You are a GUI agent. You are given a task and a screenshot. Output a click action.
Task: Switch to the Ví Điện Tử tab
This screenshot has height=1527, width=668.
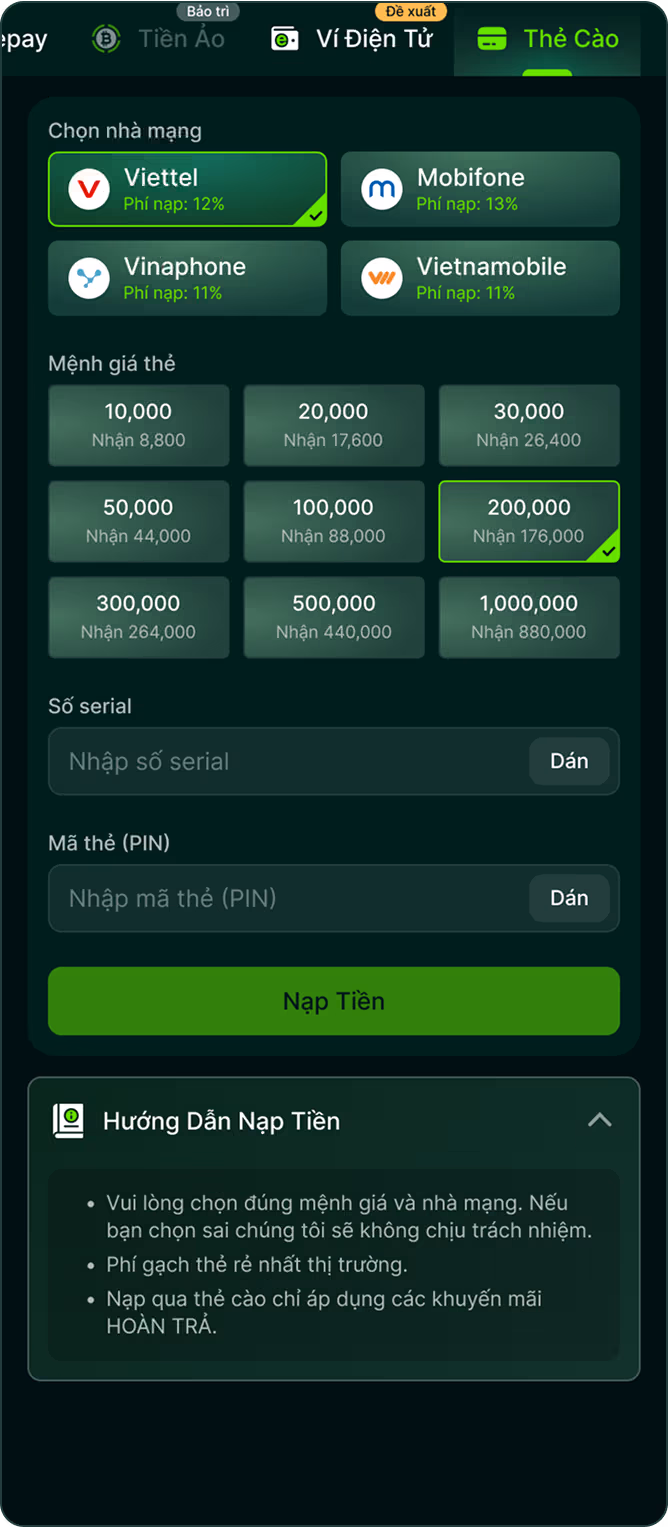click(x=352, y=39)
